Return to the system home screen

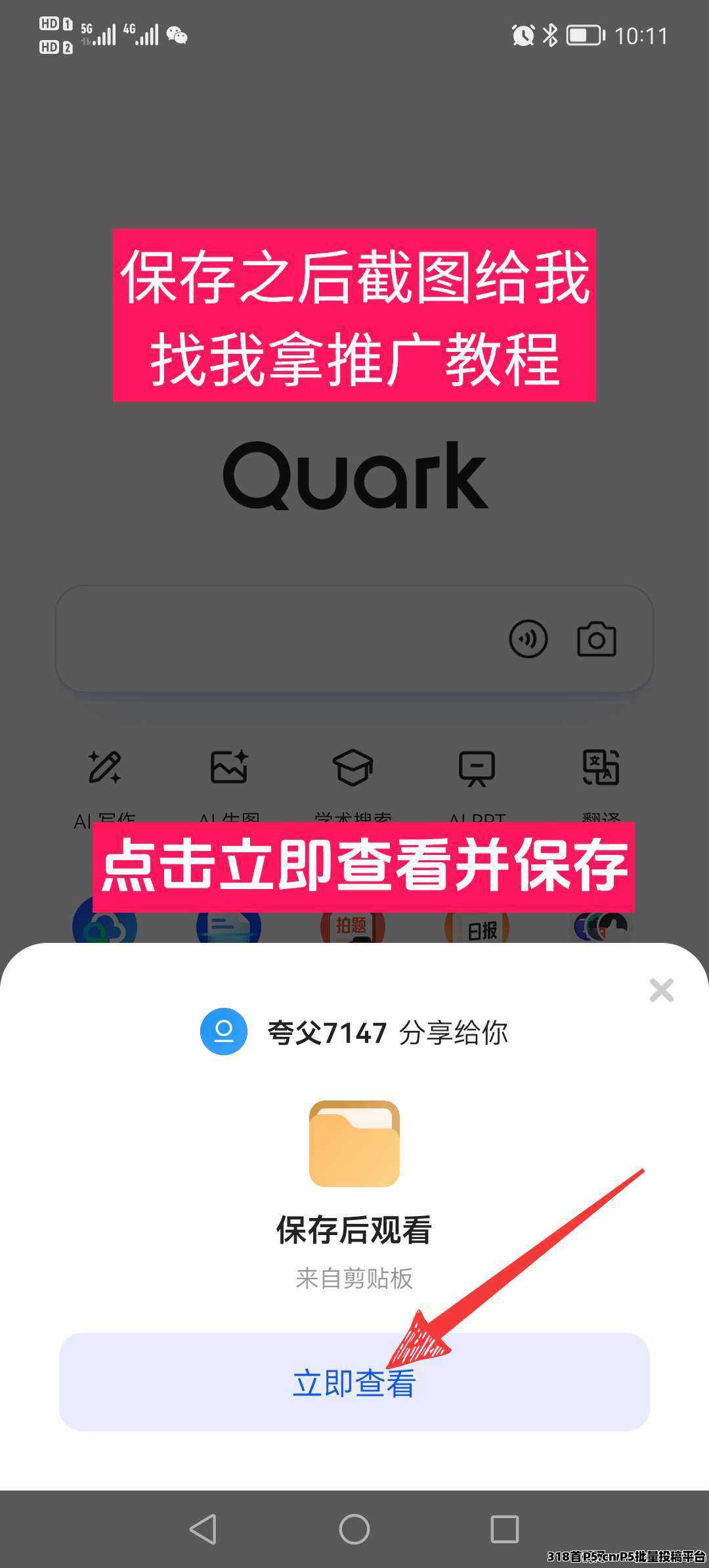click(354, 1529)
